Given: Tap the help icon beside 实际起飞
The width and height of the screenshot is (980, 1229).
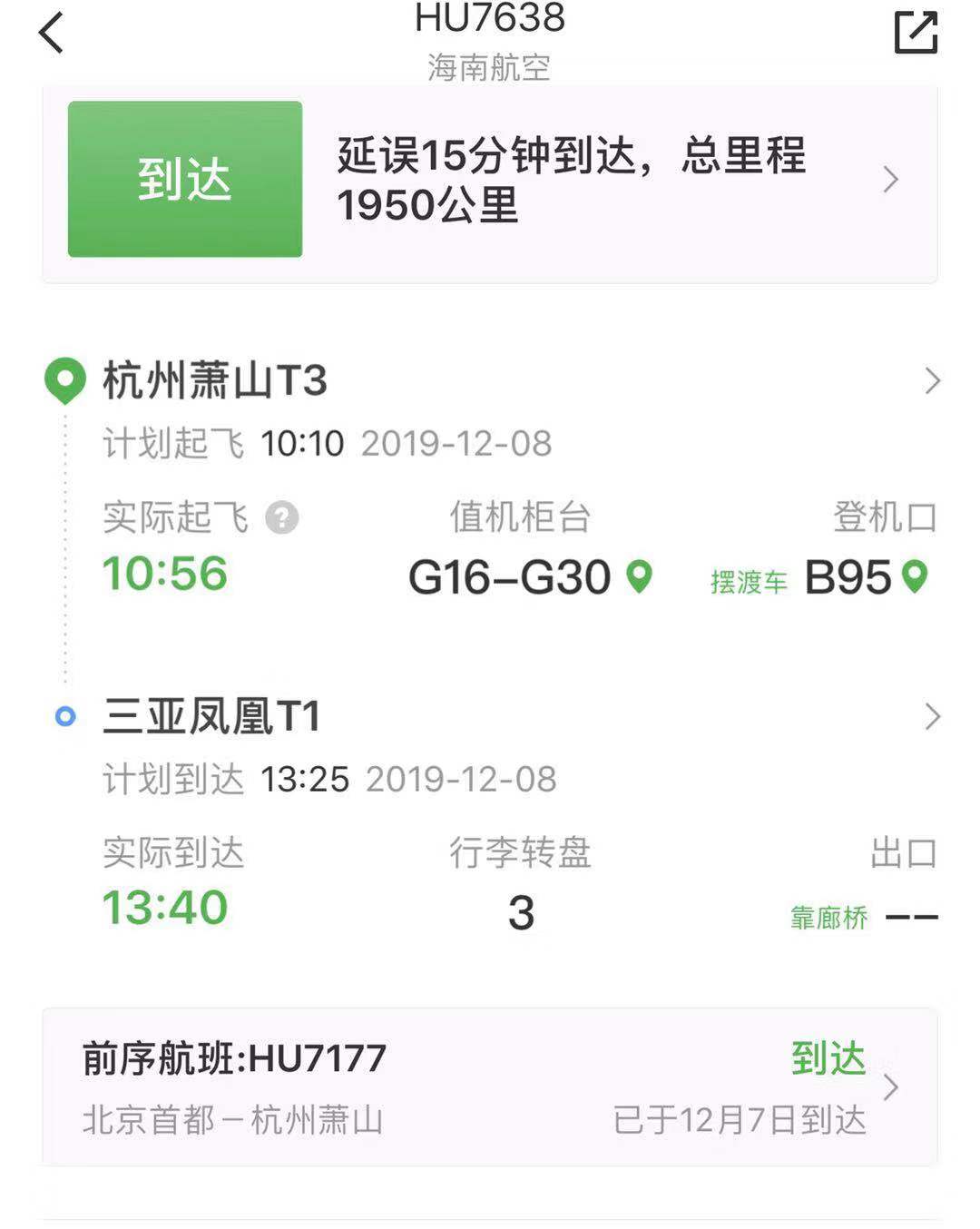Looking at the screenshot, I should 282,518.
